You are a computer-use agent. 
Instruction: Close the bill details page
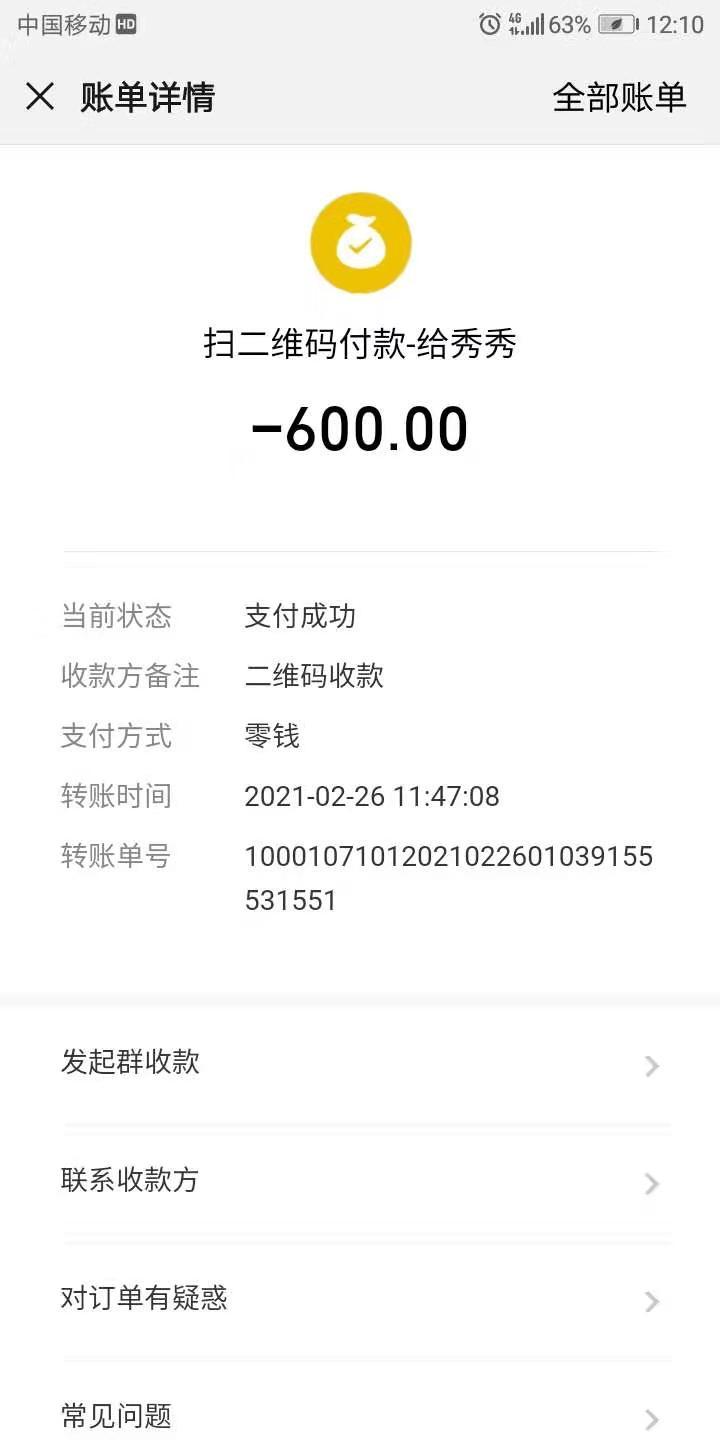[40, 97]
